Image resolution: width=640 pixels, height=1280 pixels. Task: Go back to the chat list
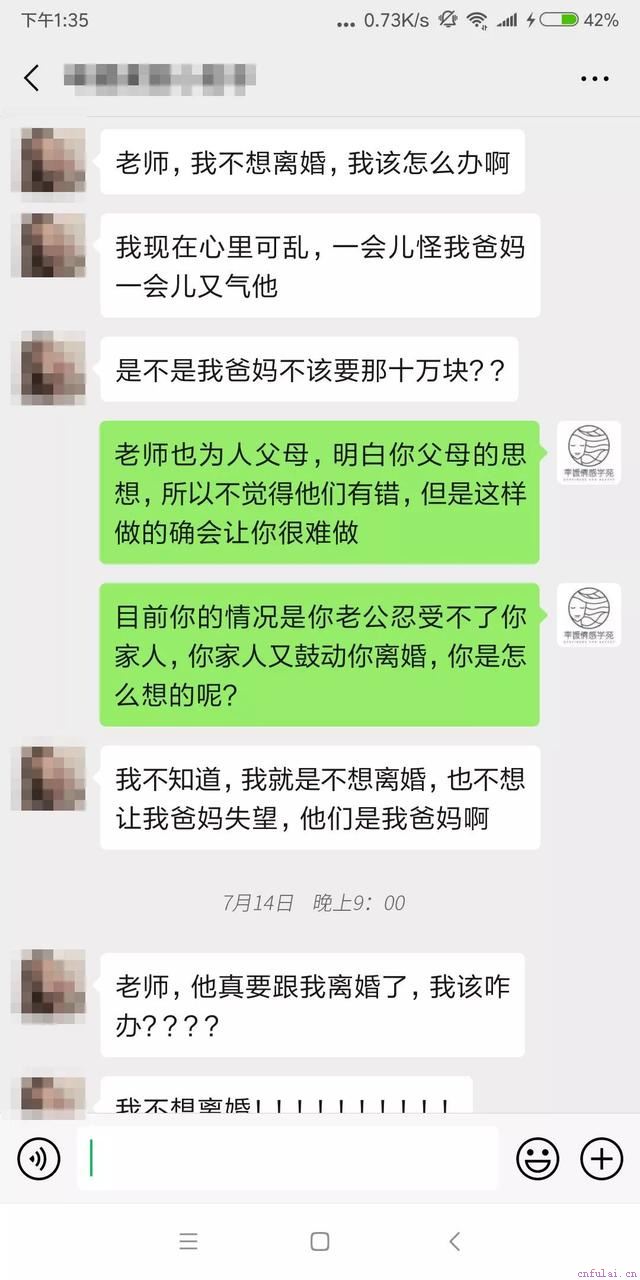coord(32,78)
